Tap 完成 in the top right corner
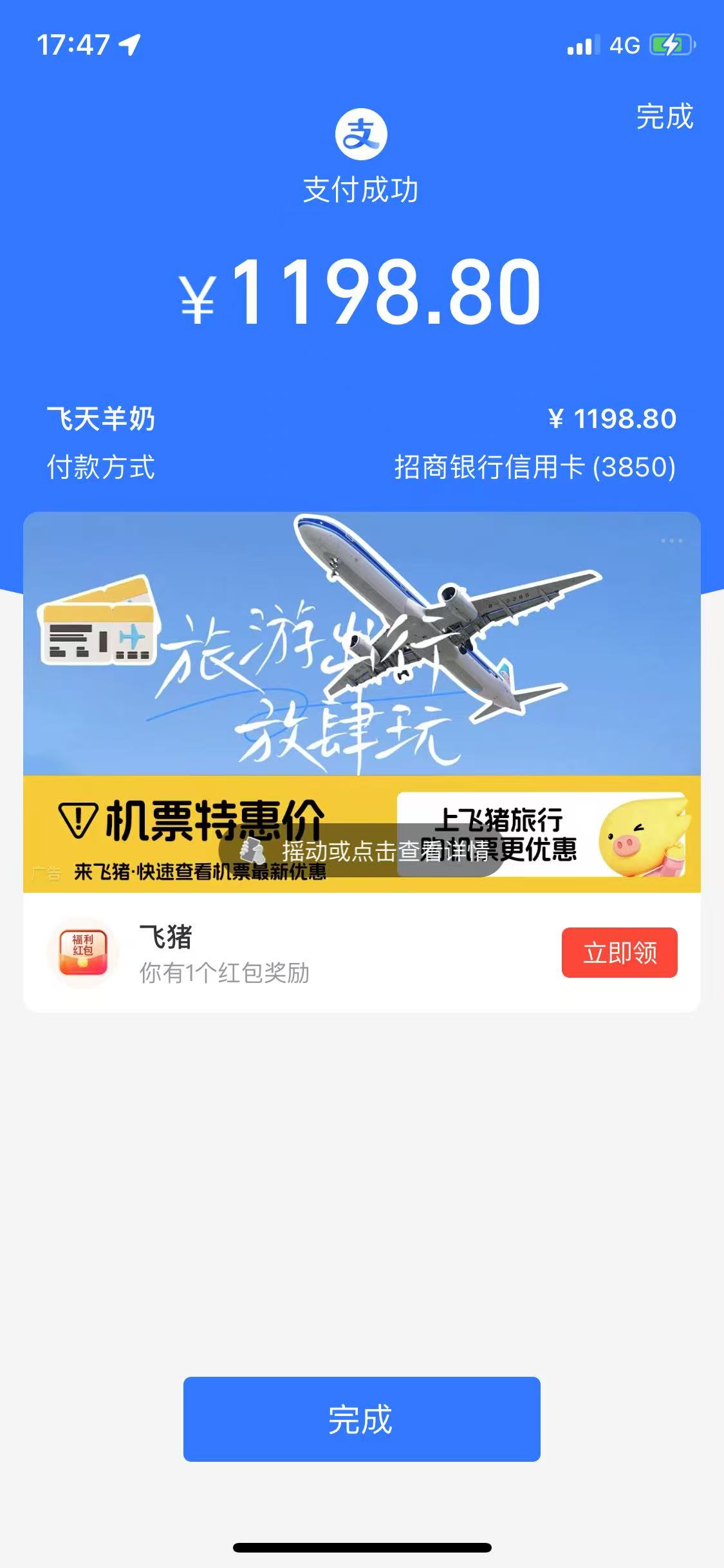The image size is (724, 1568). pos(664,117)
